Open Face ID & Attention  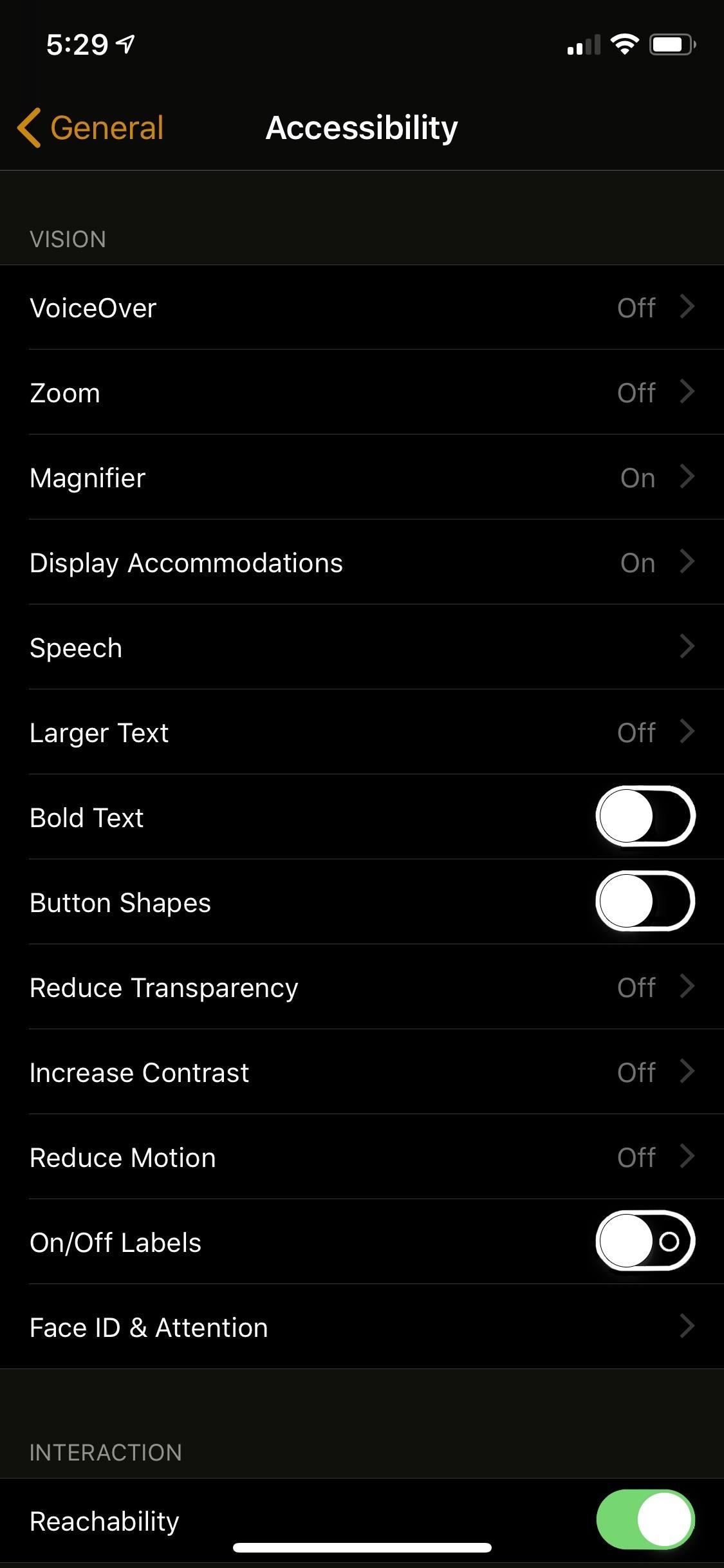(x=362, y=1327)
